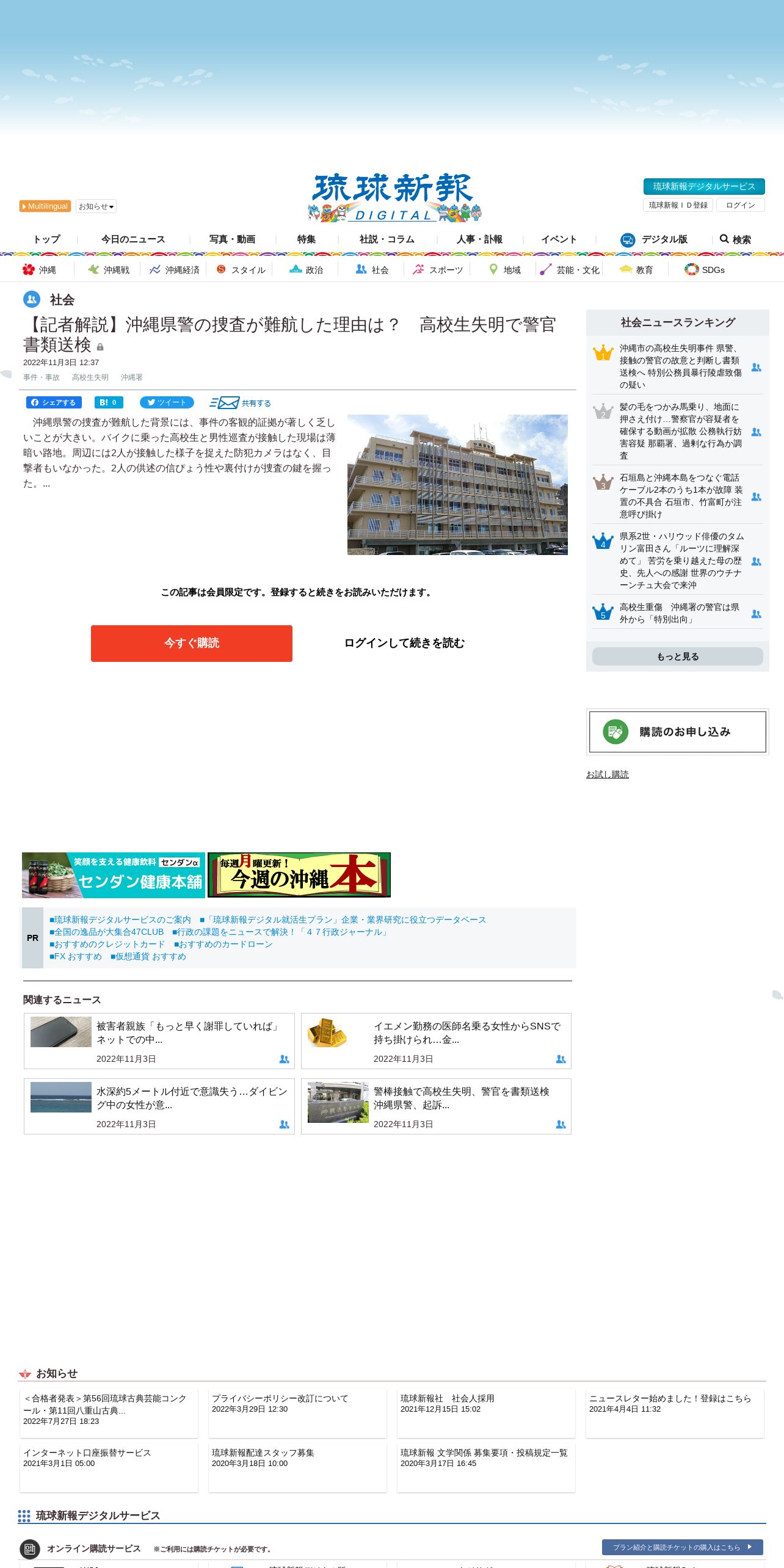The width and height of the screenshot is (784, 1568).
Task: Open the Multilingual option
Action: click(45, 206)
